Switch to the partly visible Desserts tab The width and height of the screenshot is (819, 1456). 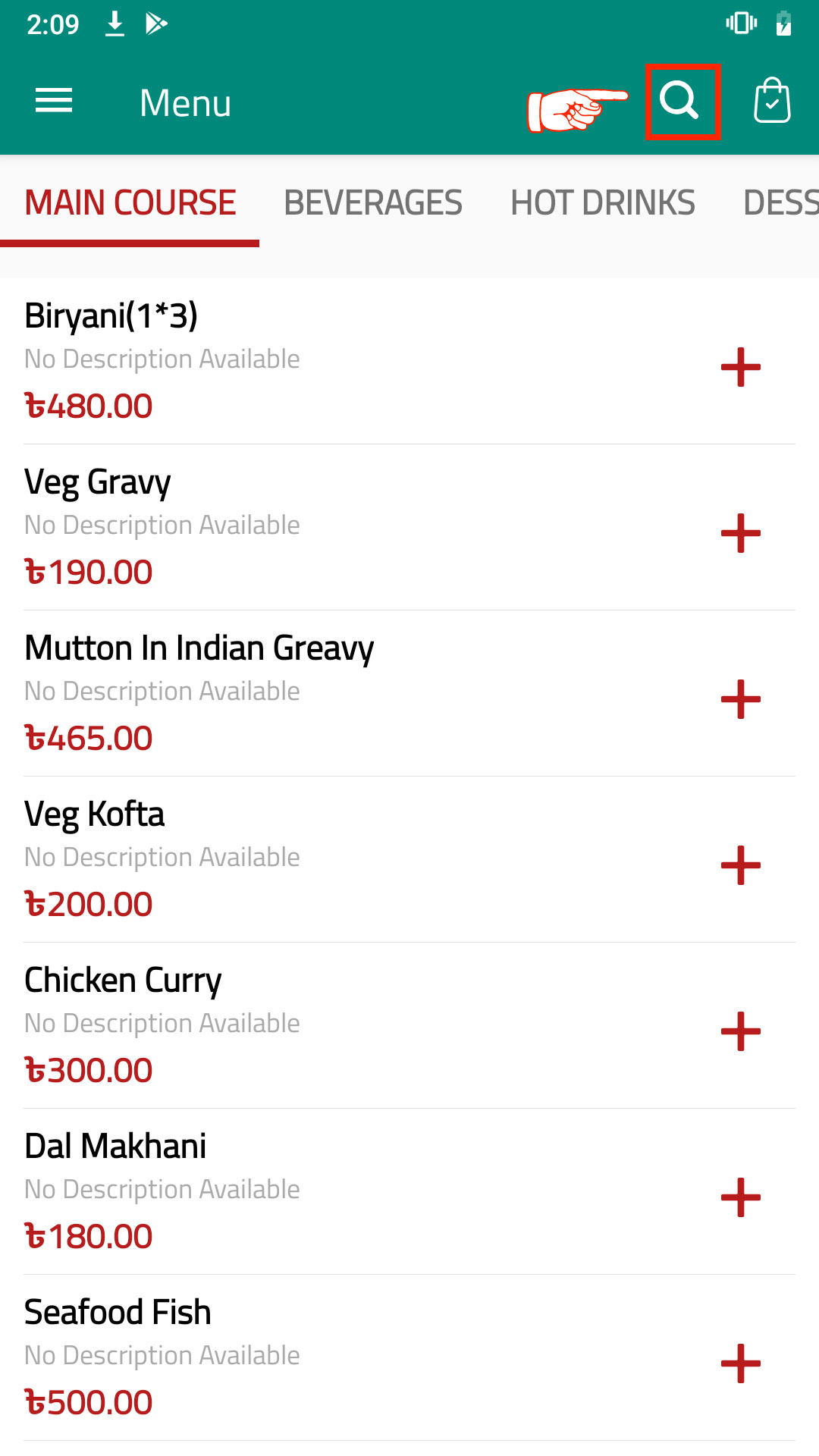coord(780,202)
